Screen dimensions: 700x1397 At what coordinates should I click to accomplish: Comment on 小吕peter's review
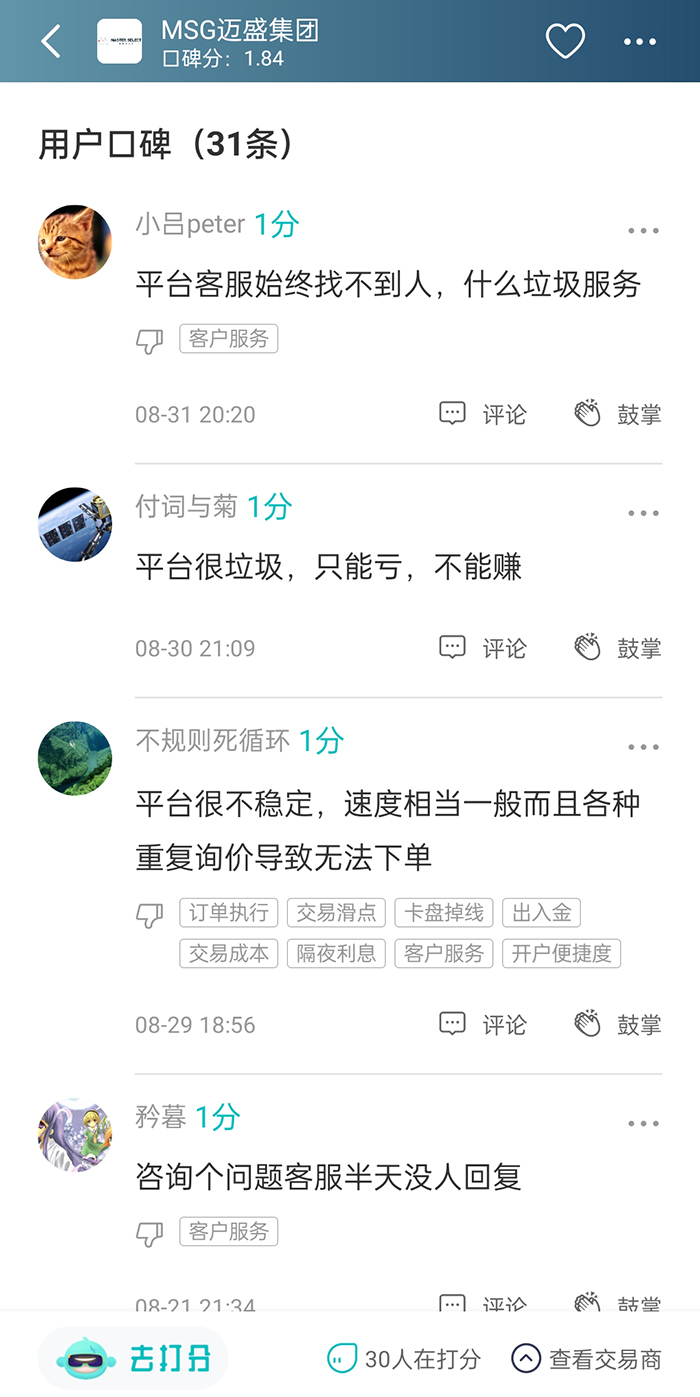click(483, 414)
